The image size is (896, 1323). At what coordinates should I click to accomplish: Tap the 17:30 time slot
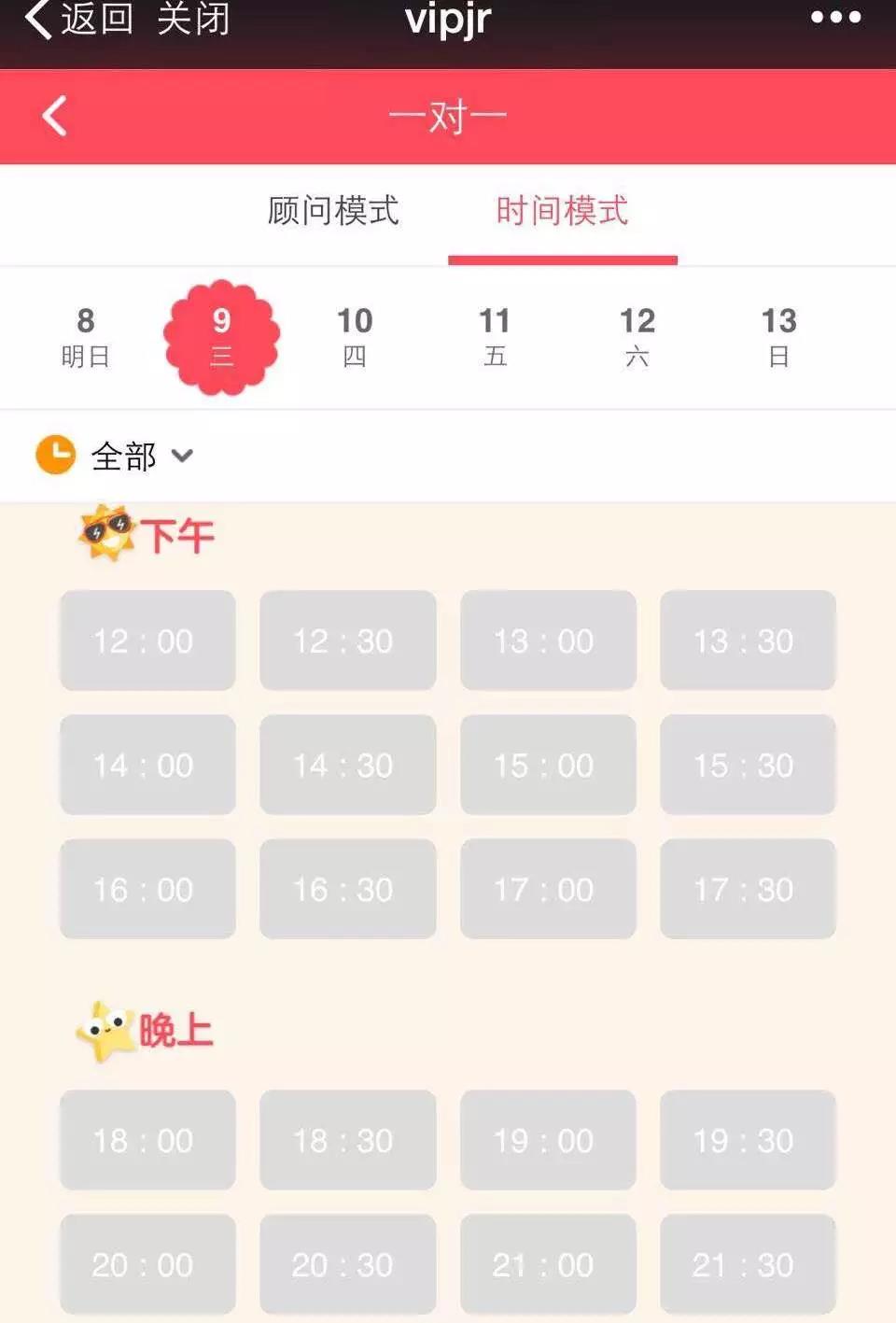click(x=748, y=889)
